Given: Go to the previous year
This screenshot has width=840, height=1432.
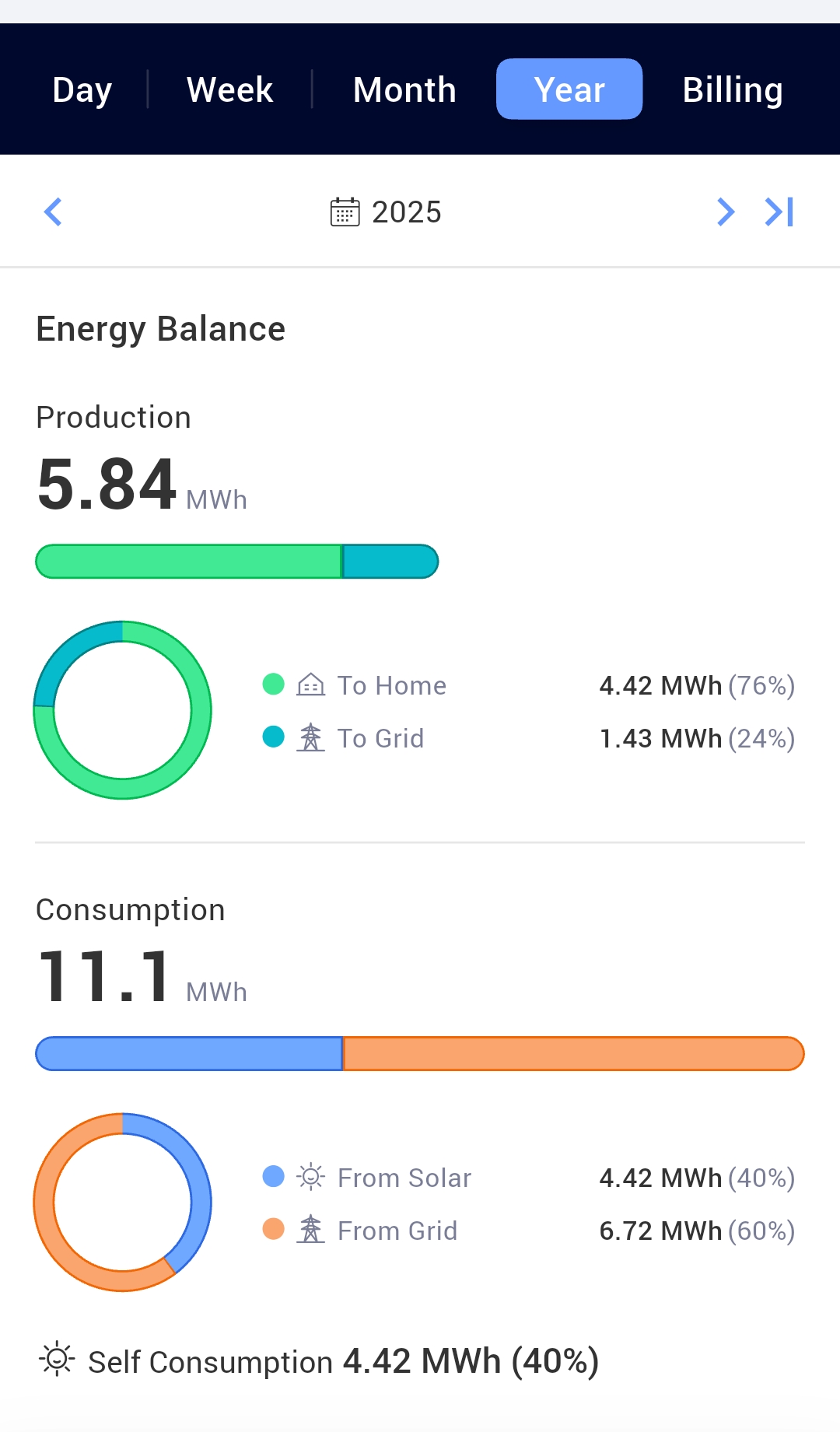Looking at the screenshot, I should 53,212.
